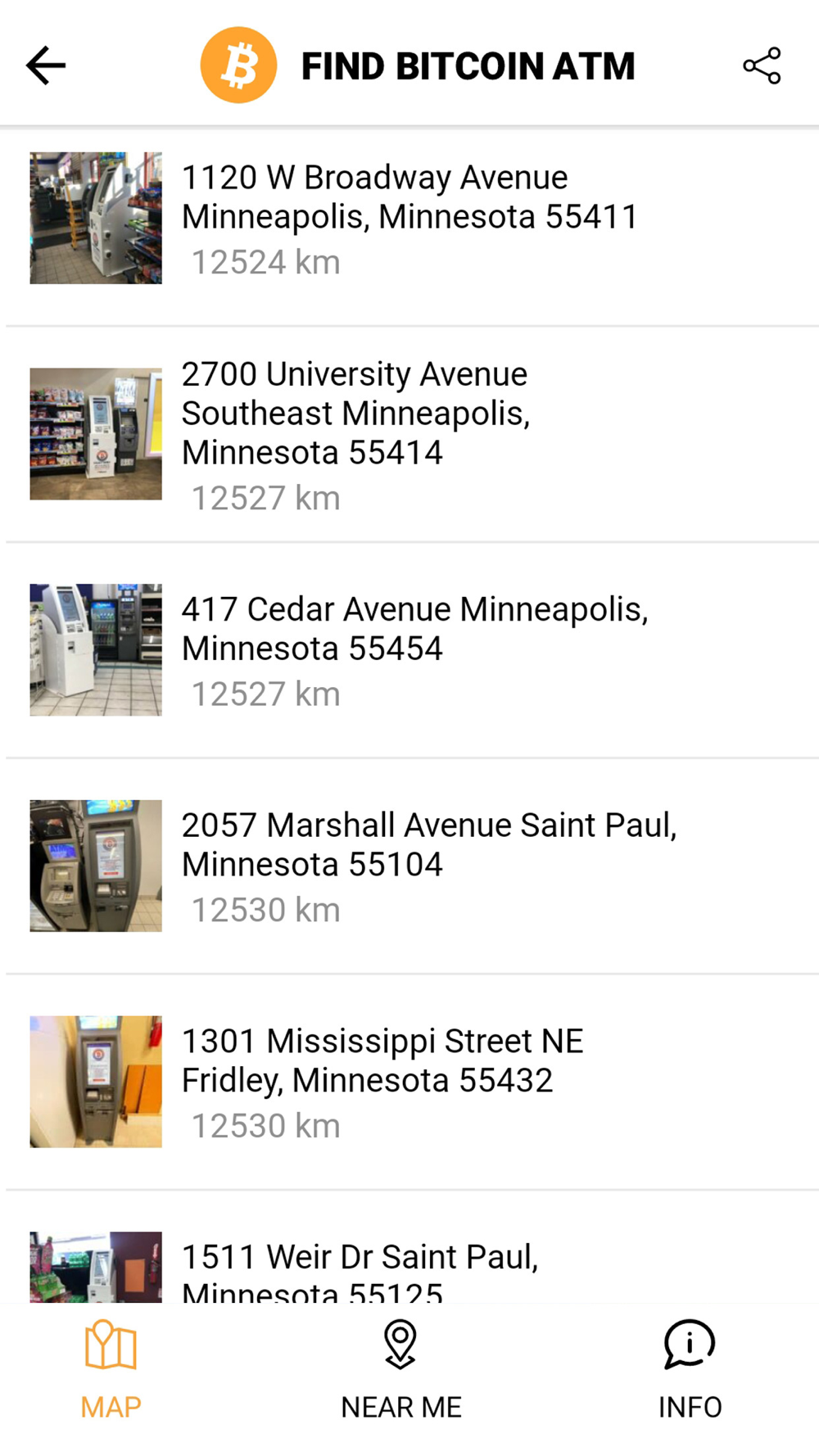Image resolution: width=819 pixels, height=1456 pixels.
Task: Open the Info tab
Action: (x=690, y=1370)
